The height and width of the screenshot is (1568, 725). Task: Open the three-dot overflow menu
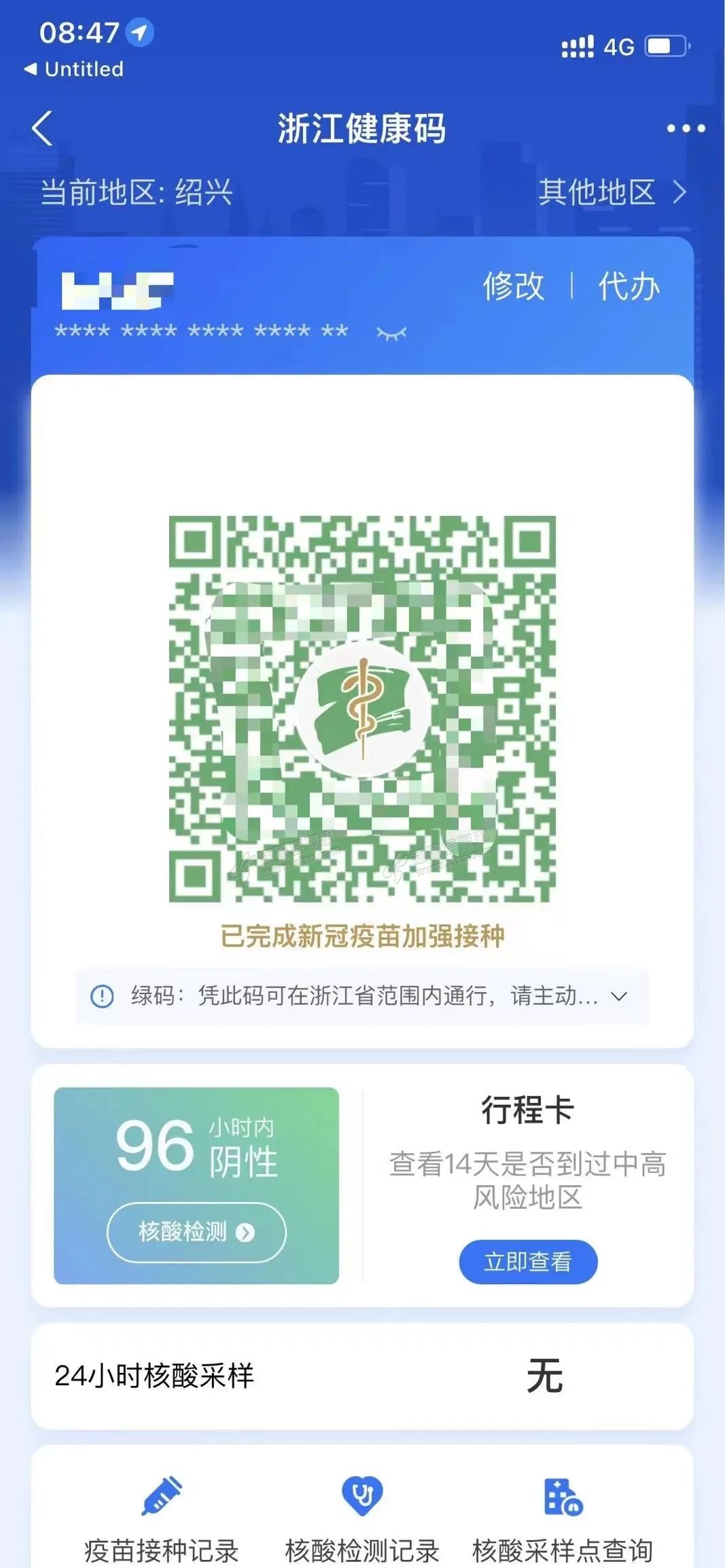685,128
